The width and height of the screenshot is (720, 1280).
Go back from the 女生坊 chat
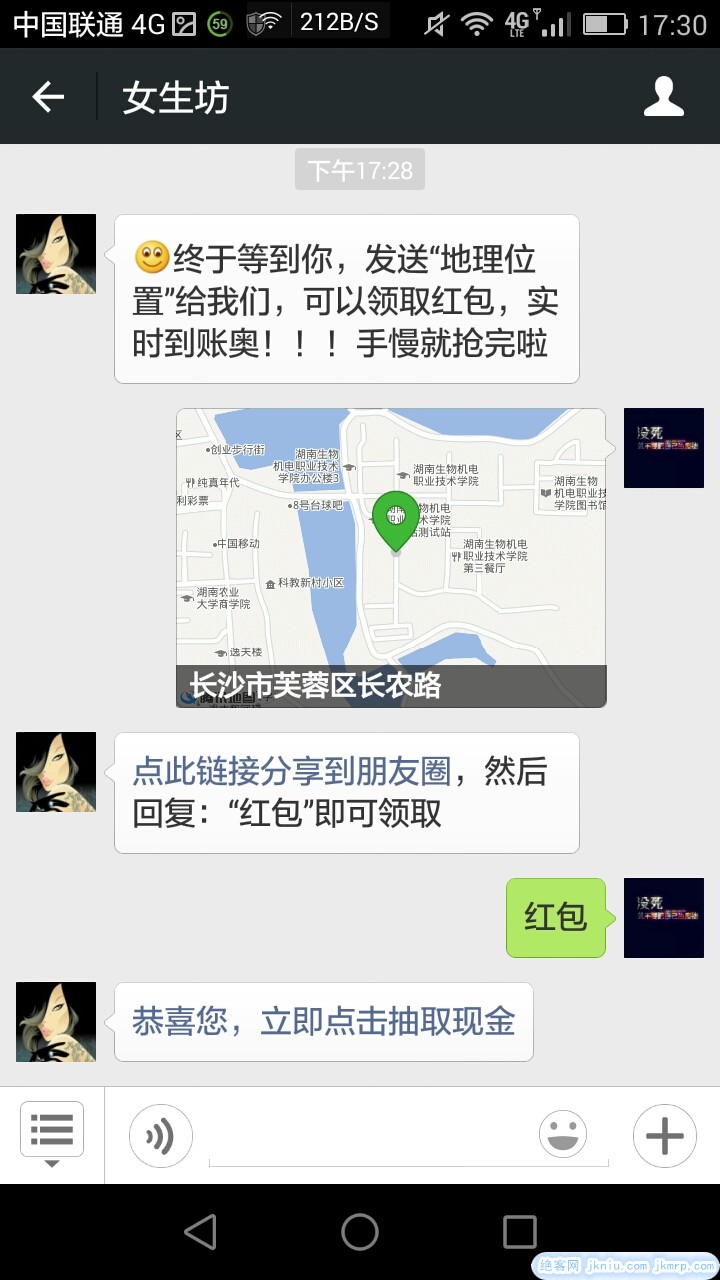click(x=48, y=97)
